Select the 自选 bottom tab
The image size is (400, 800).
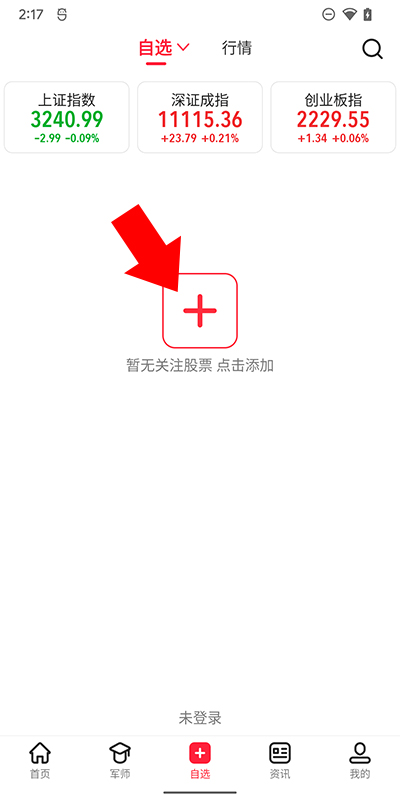[200, 760]
